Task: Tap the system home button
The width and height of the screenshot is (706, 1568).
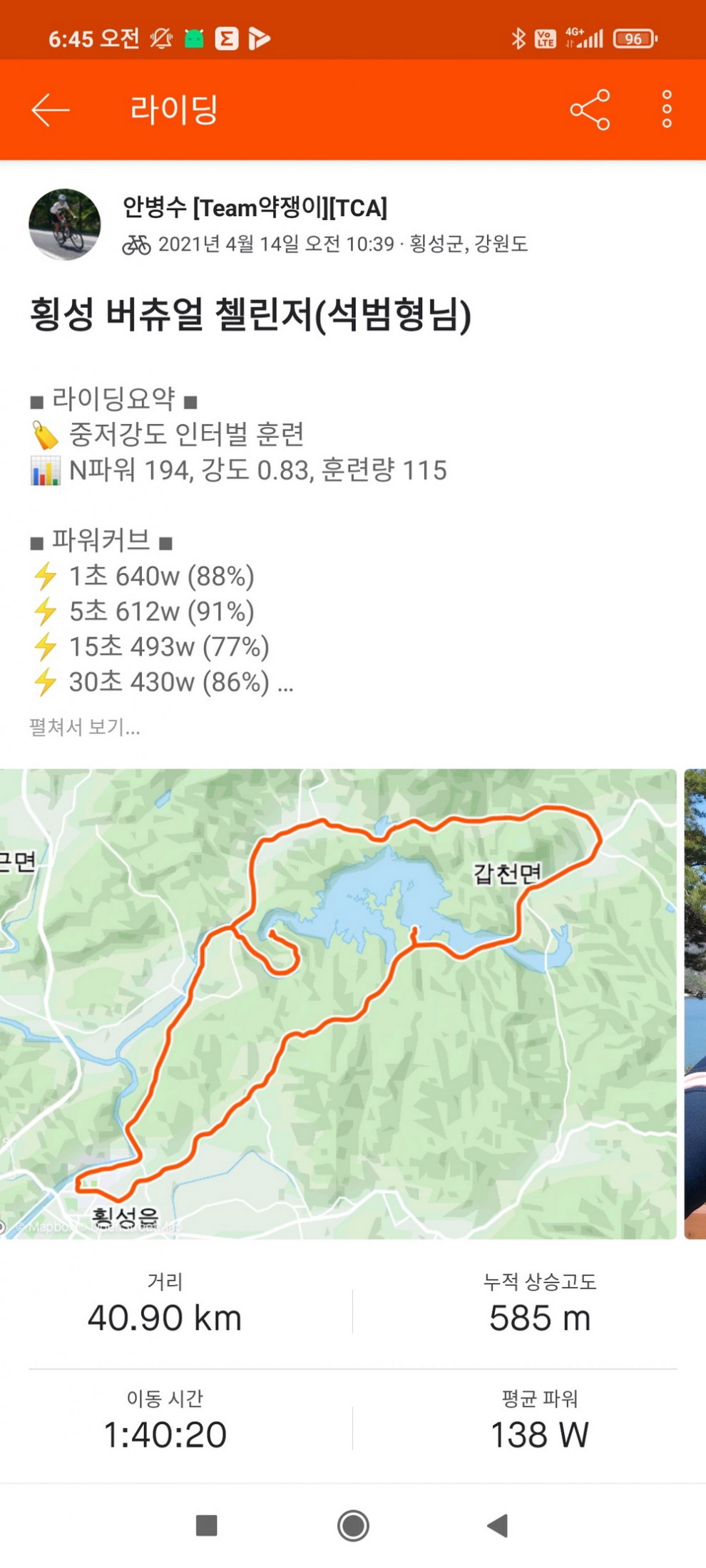Action: point(353,1525)
